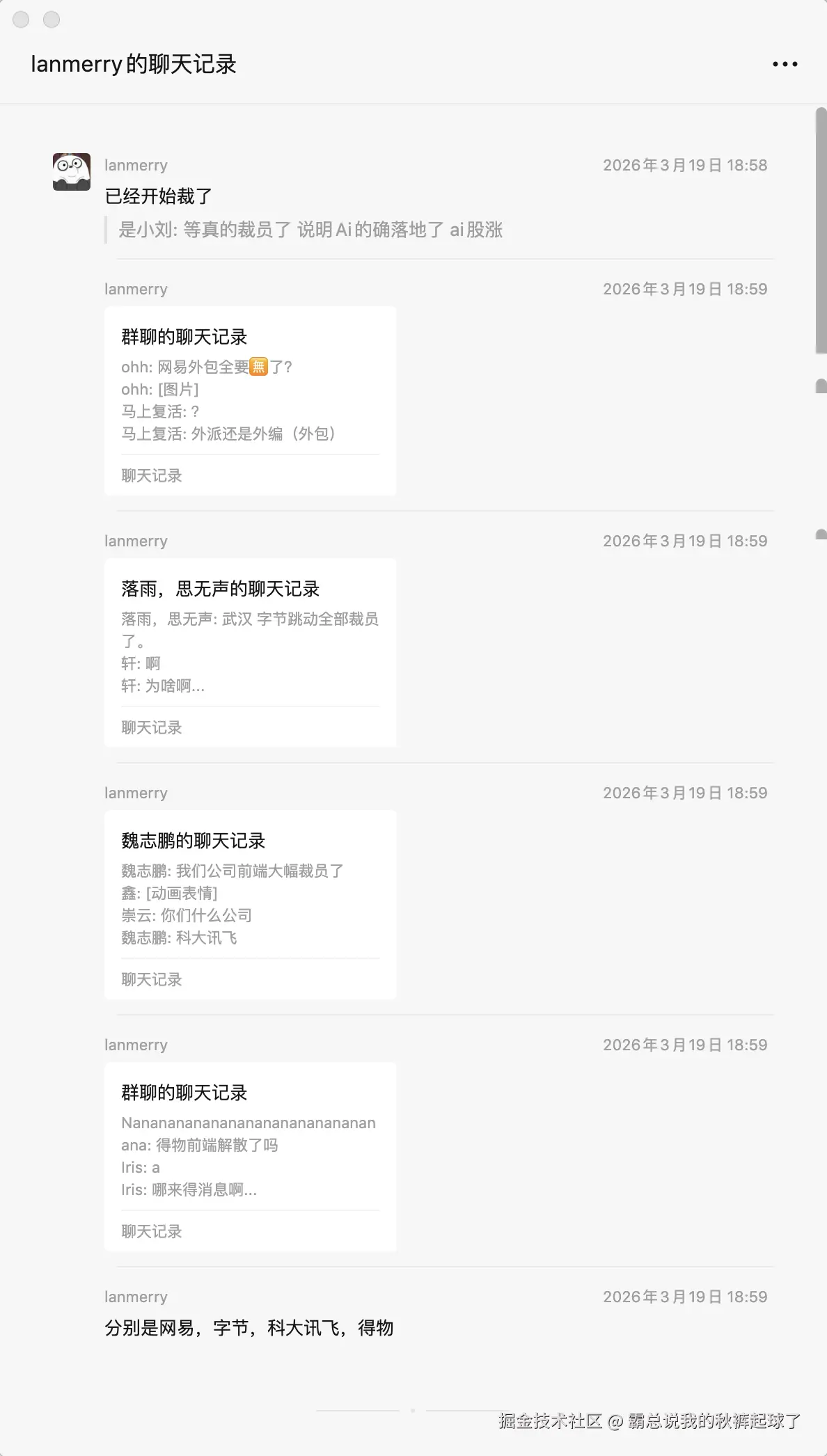
Task: Open the first 群聊的聊天记录 card
Action: point(250,401)
